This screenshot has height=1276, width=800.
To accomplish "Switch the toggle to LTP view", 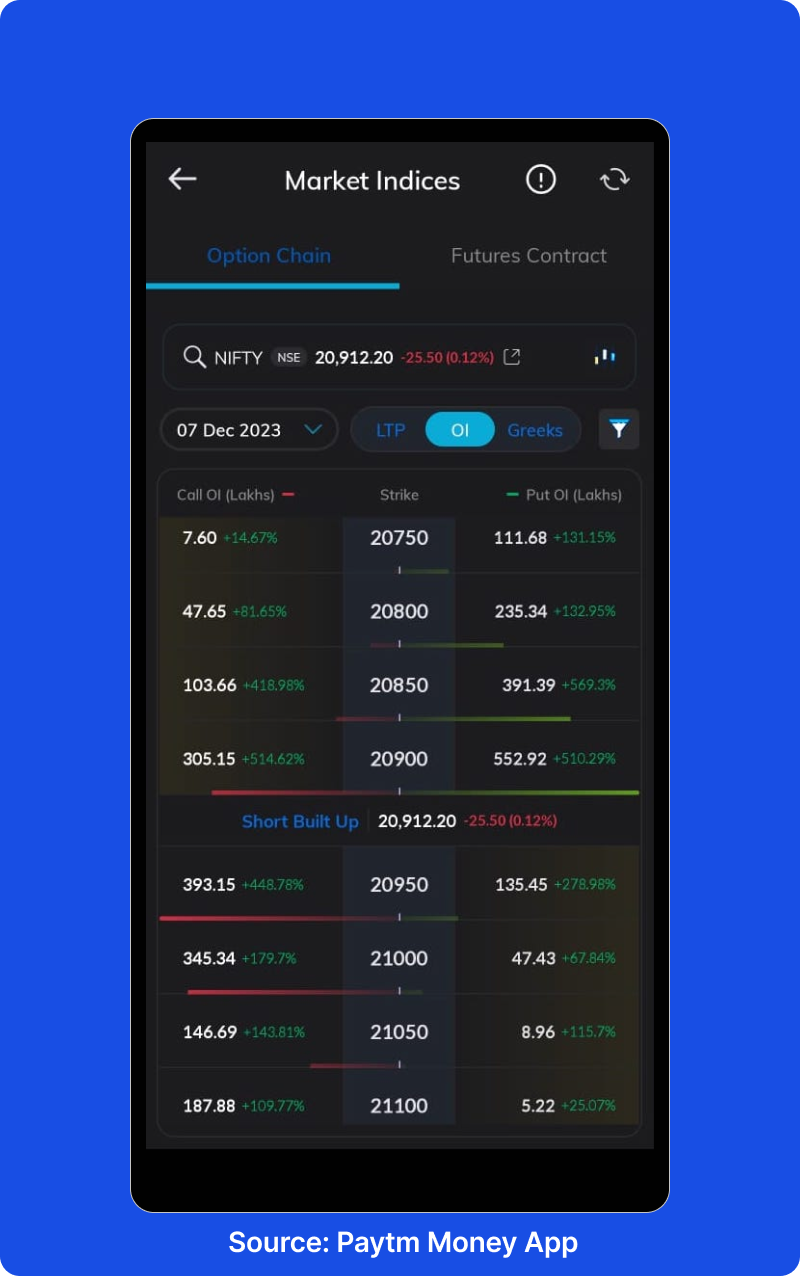I will [x=391, y=429].
